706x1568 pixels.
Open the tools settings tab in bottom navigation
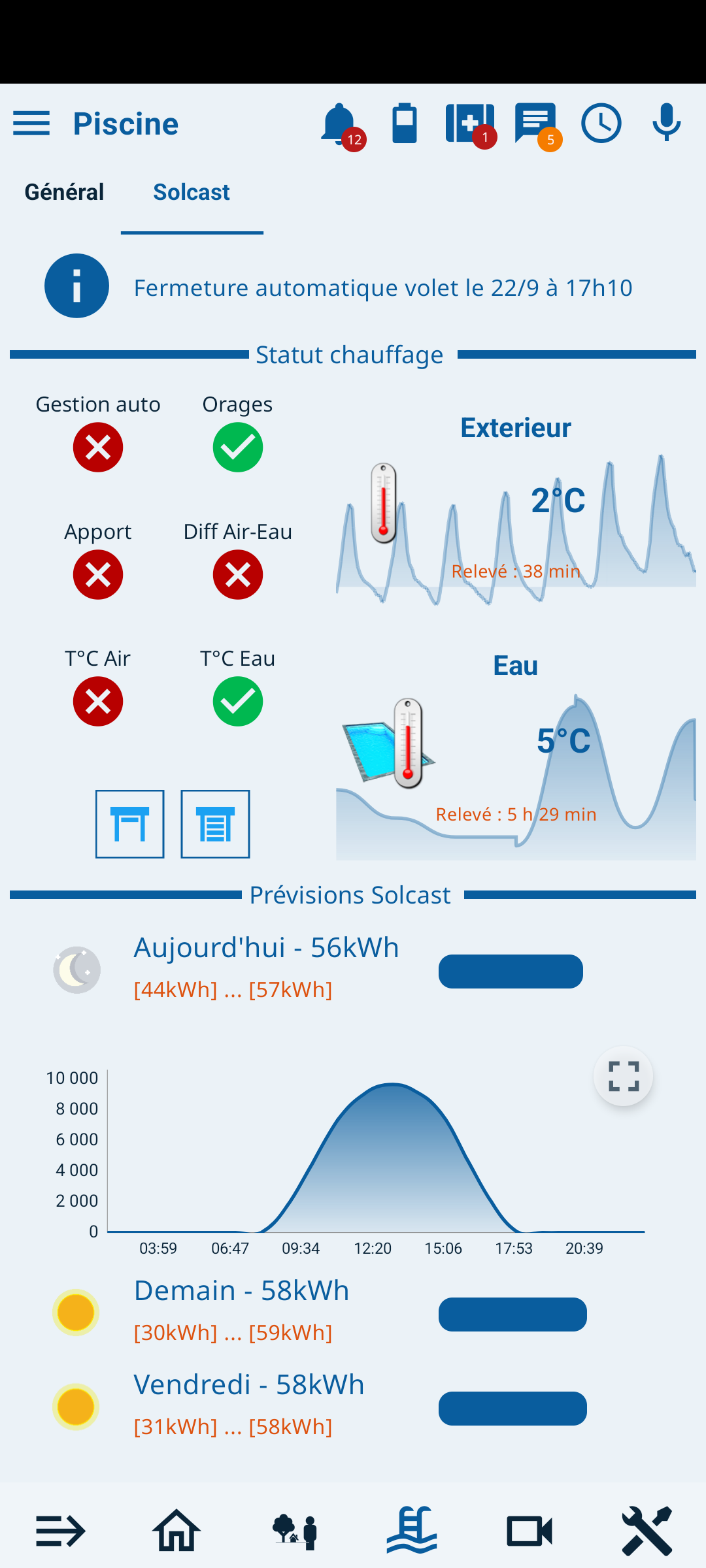click(647, 1531)
